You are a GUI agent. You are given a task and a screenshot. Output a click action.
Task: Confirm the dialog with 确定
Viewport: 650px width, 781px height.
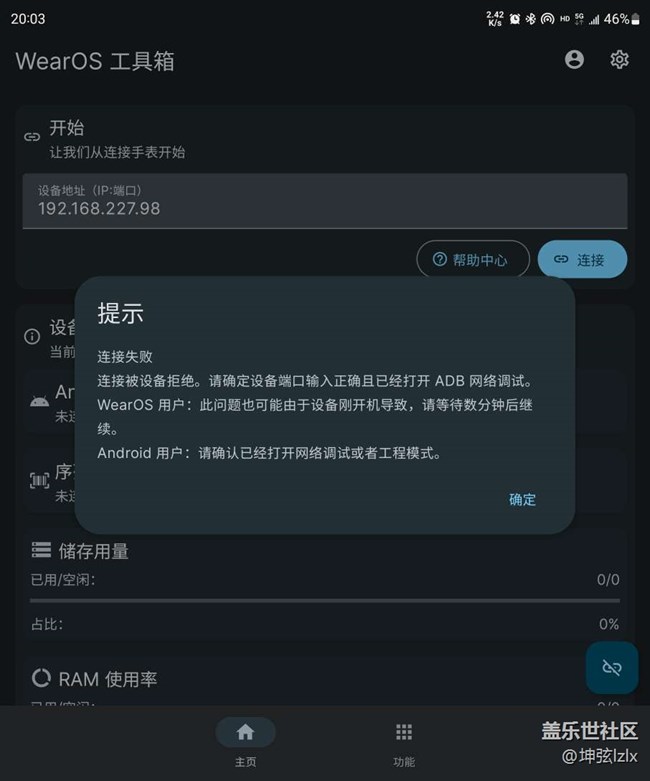522,500
